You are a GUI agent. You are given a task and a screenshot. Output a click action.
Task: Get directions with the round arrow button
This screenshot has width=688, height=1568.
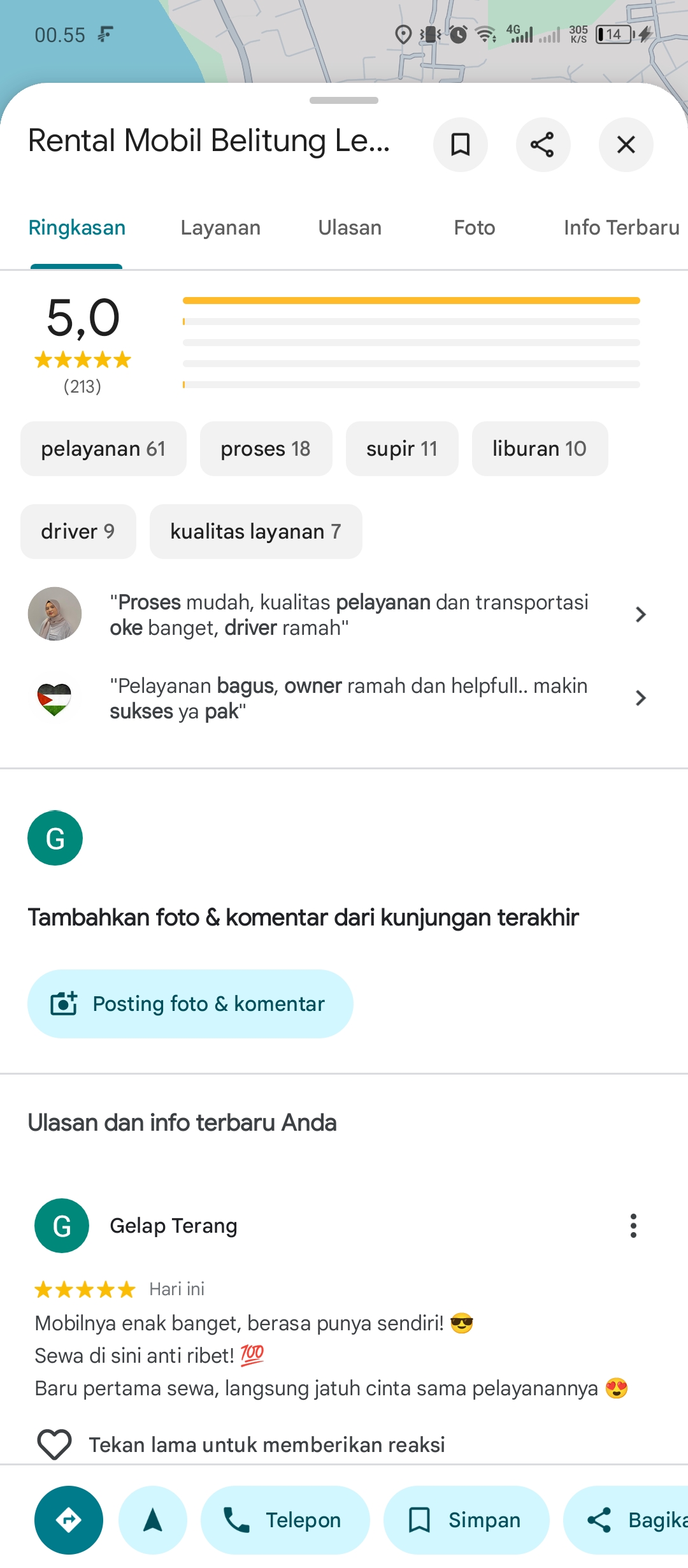(x=69, y=1520)
